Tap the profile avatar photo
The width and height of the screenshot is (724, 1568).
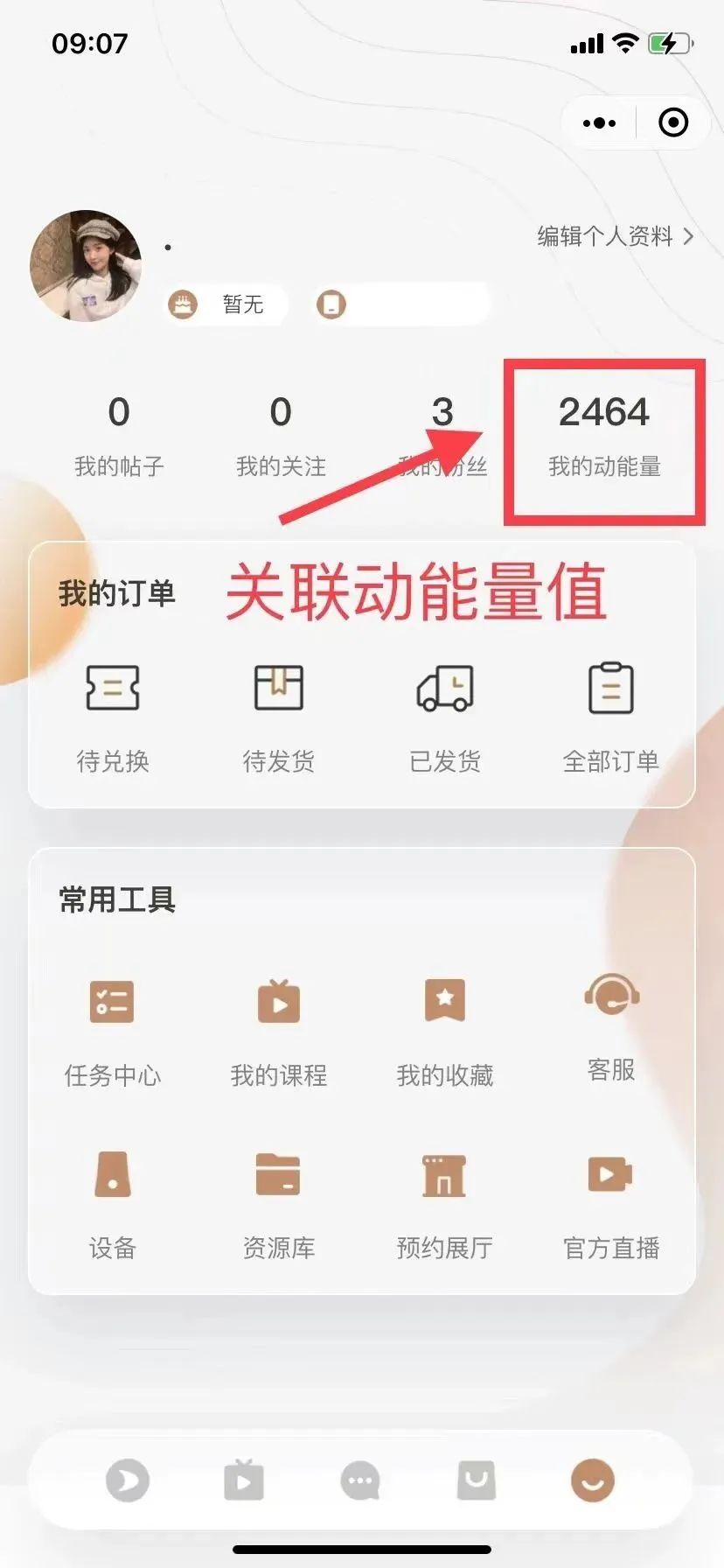click(86, 266)
